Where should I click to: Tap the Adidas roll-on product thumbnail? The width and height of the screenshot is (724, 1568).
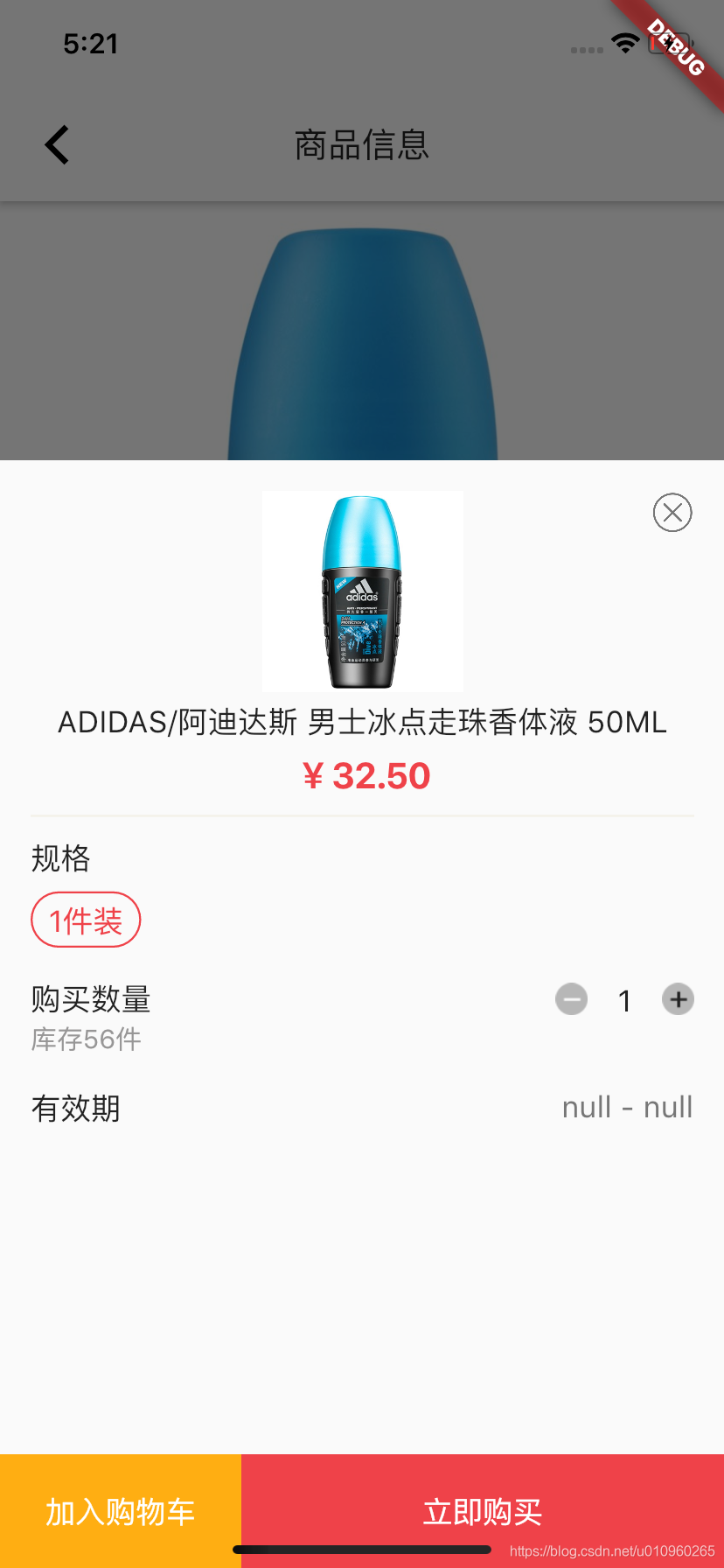(x=362, y=590)
